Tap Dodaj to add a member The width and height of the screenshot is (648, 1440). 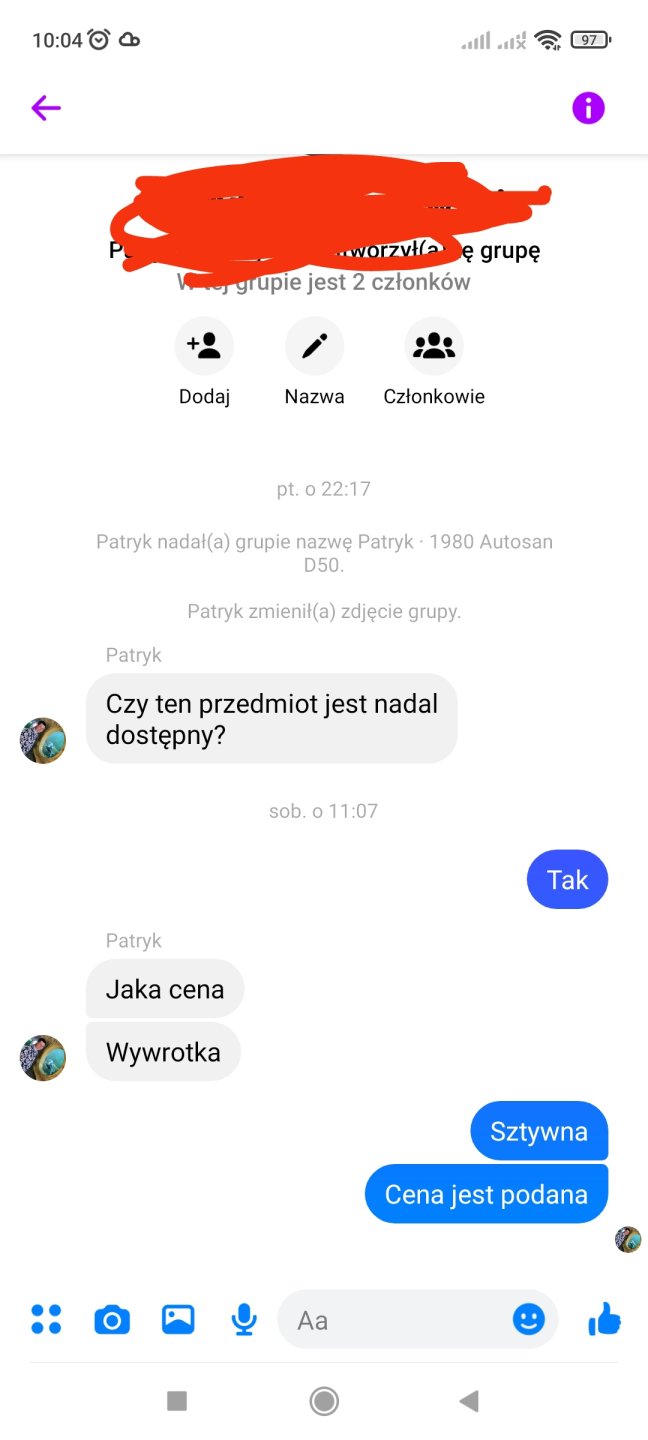coord(204,347)
